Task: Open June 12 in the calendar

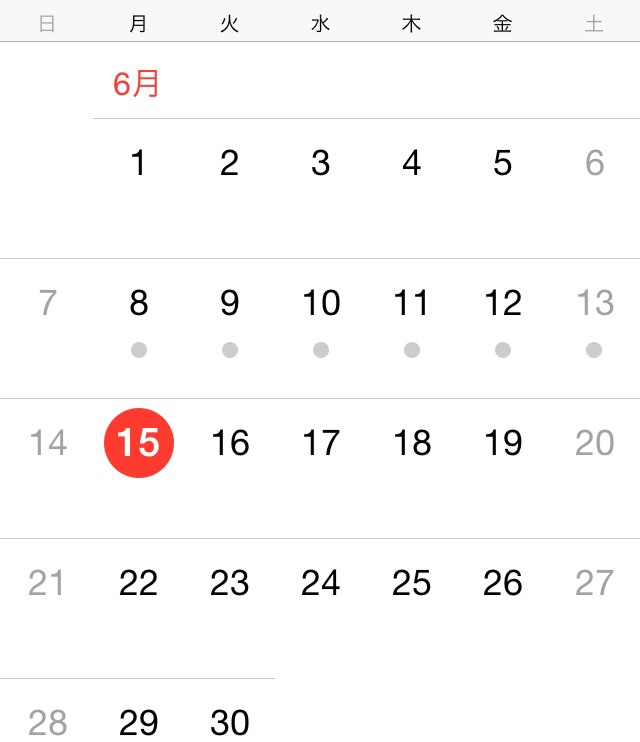Action: (502, 303)
